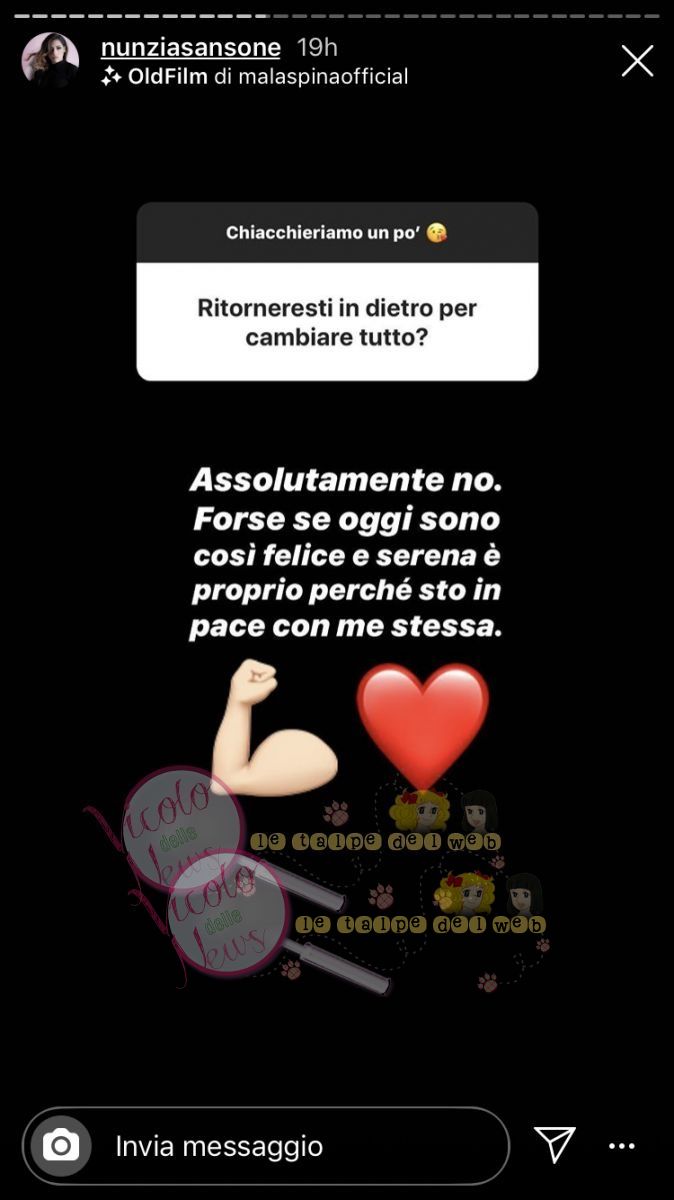
Task: Close the story viewer
Action: [x=636, y=61]
